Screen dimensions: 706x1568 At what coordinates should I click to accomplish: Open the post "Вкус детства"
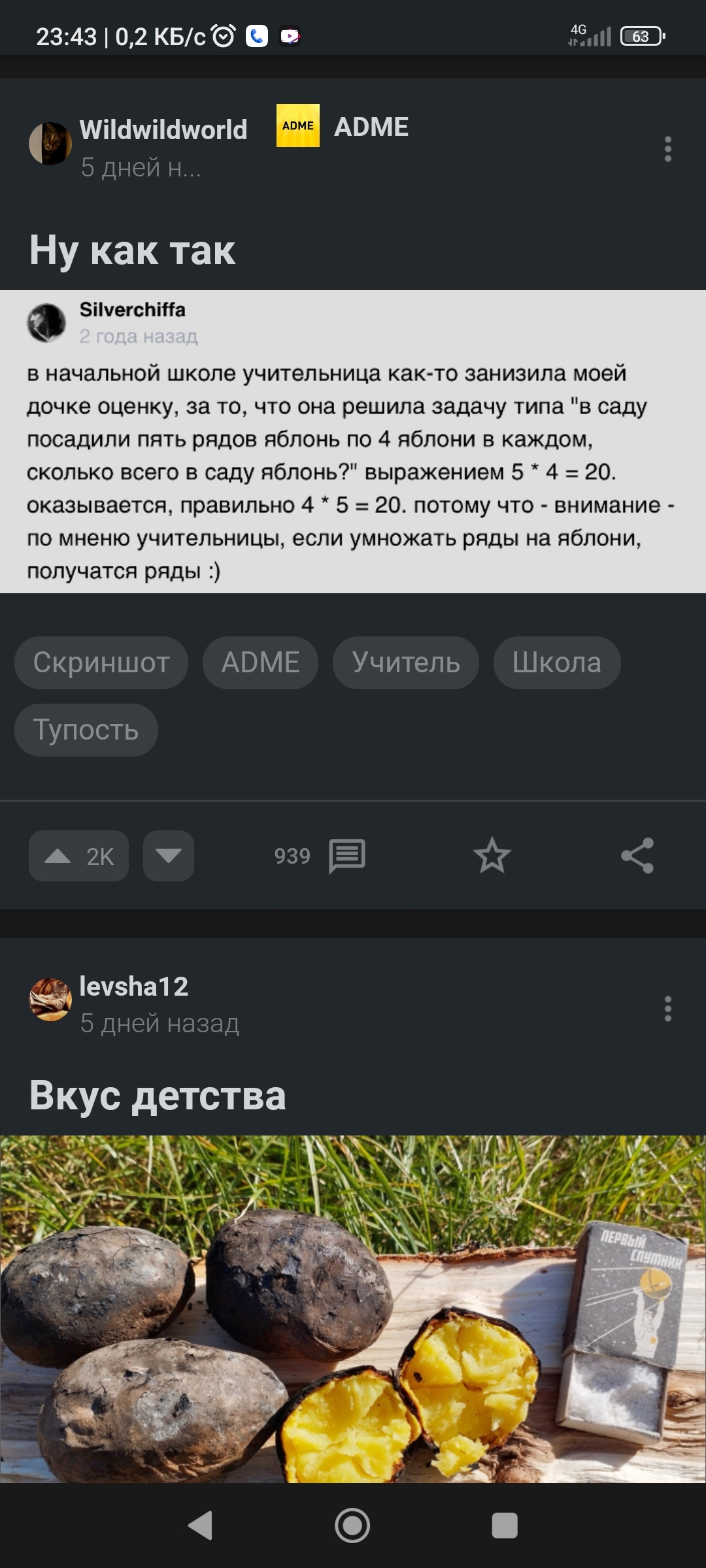click(158, 1096)
